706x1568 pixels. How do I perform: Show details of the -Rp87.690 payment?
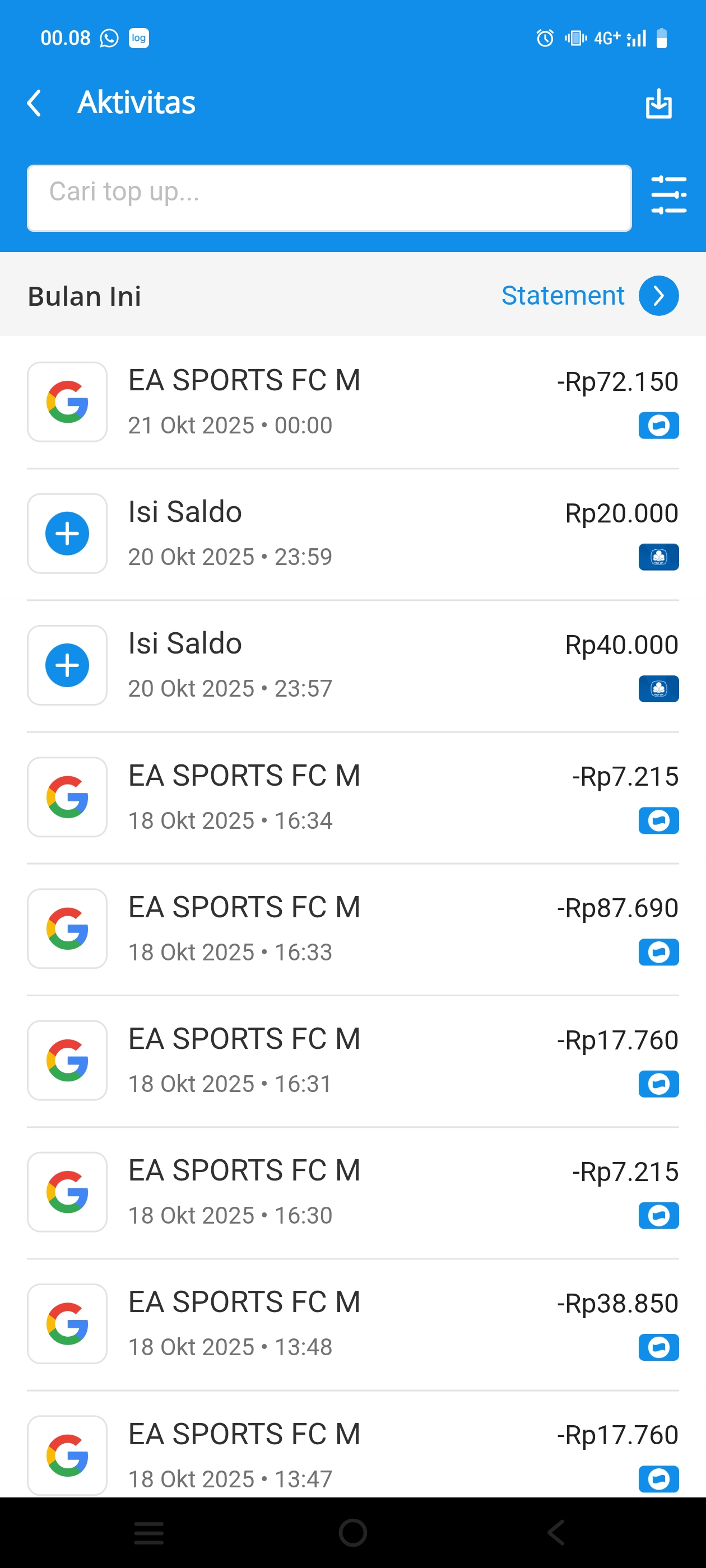[x=352, y=928]
